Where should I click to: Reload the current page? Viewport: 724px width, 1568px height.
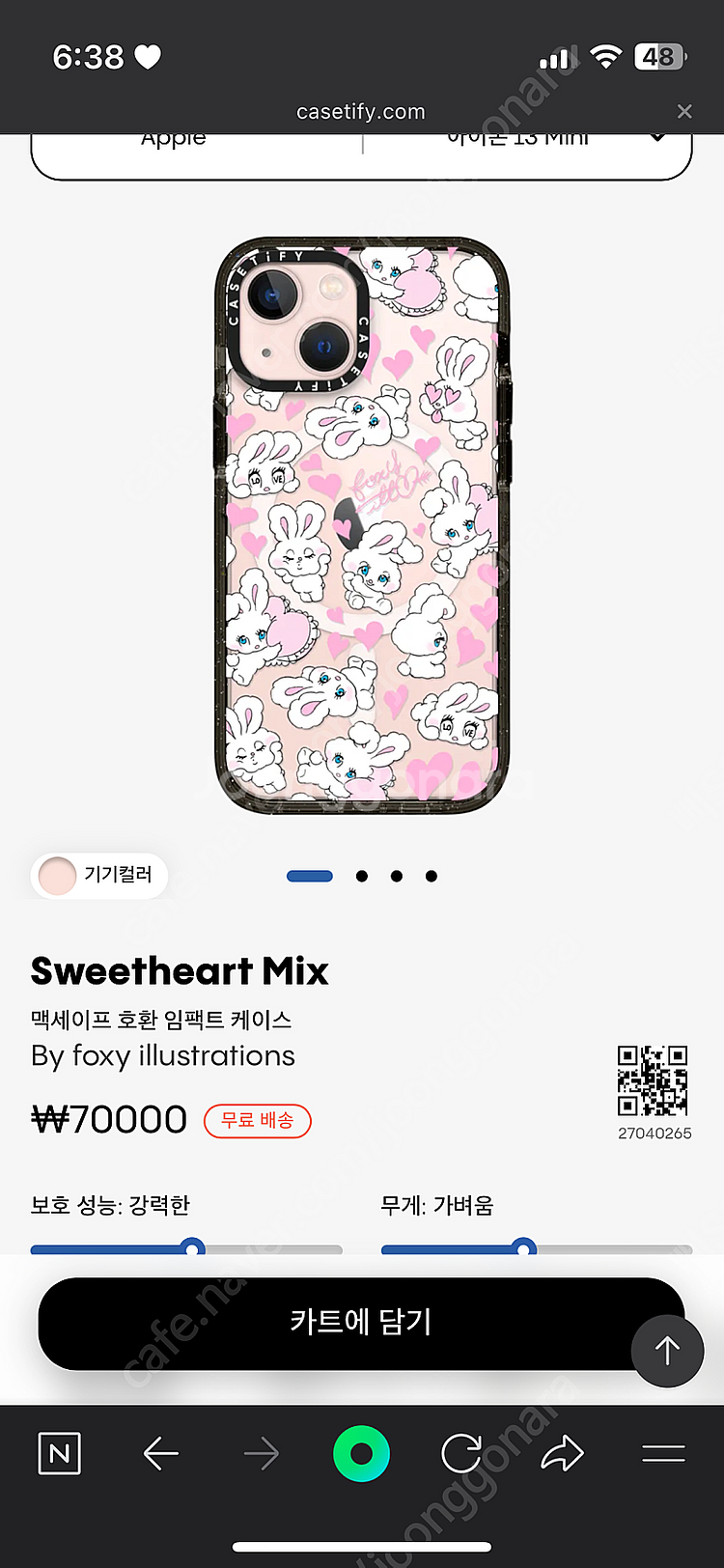(461, 1453)
